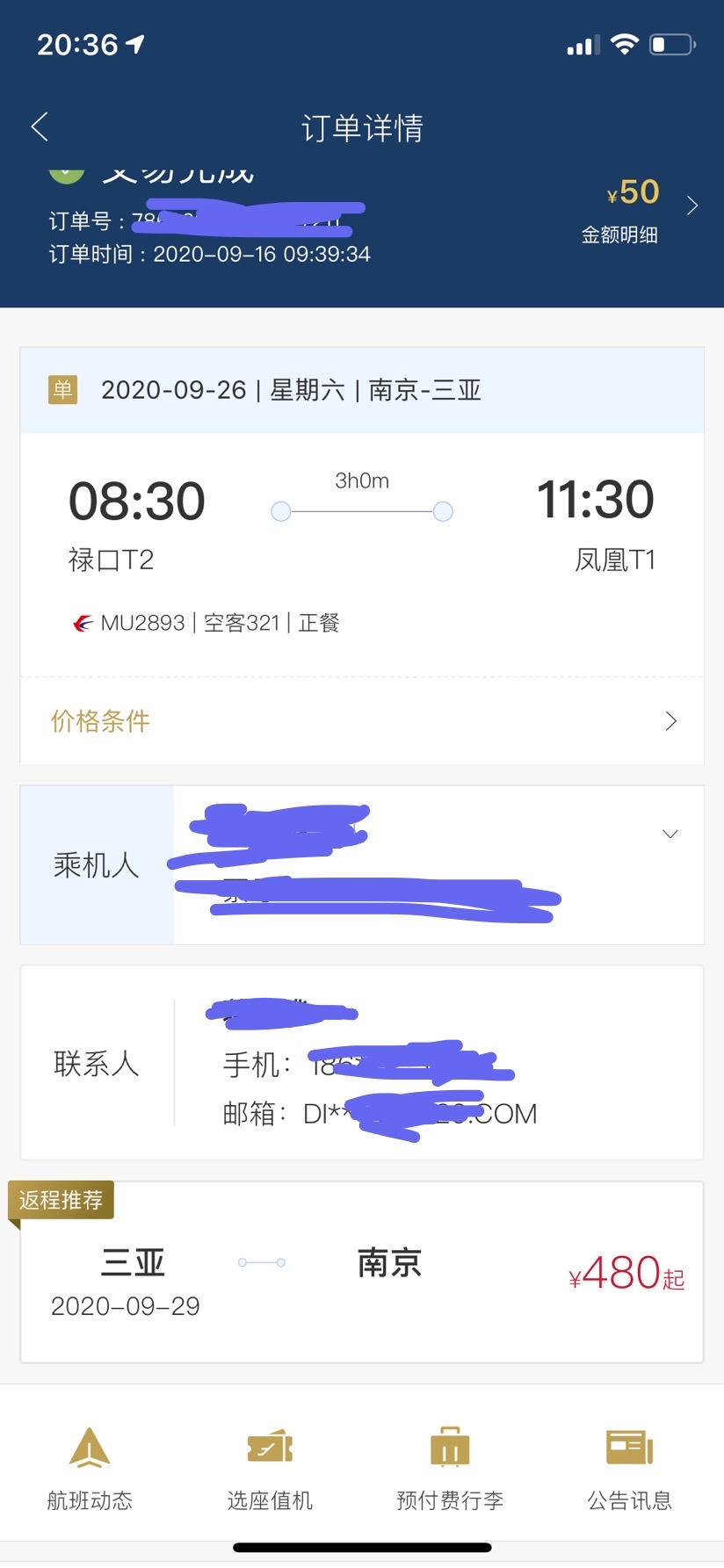Open 选座值机 seat selection and check-in
The height and width of the screenshot is (1568, 724).
click(270, 1468)
